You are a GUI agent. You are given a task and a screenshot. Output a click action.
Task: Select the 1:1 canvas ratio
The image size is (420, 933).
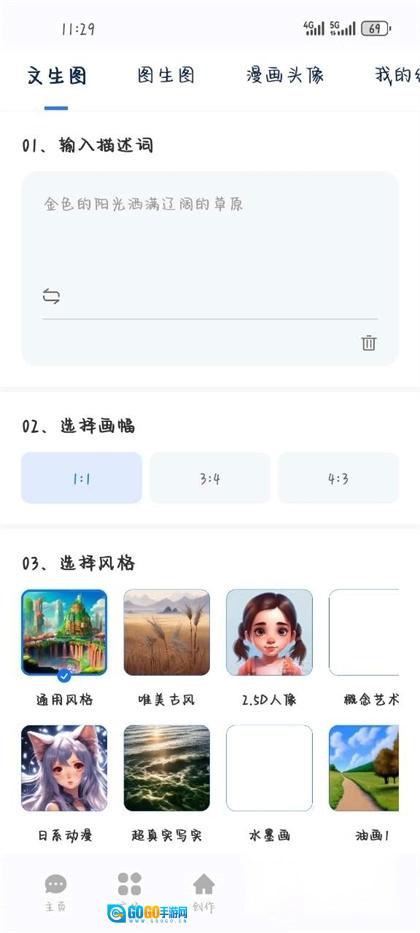[x=82, y=478]
